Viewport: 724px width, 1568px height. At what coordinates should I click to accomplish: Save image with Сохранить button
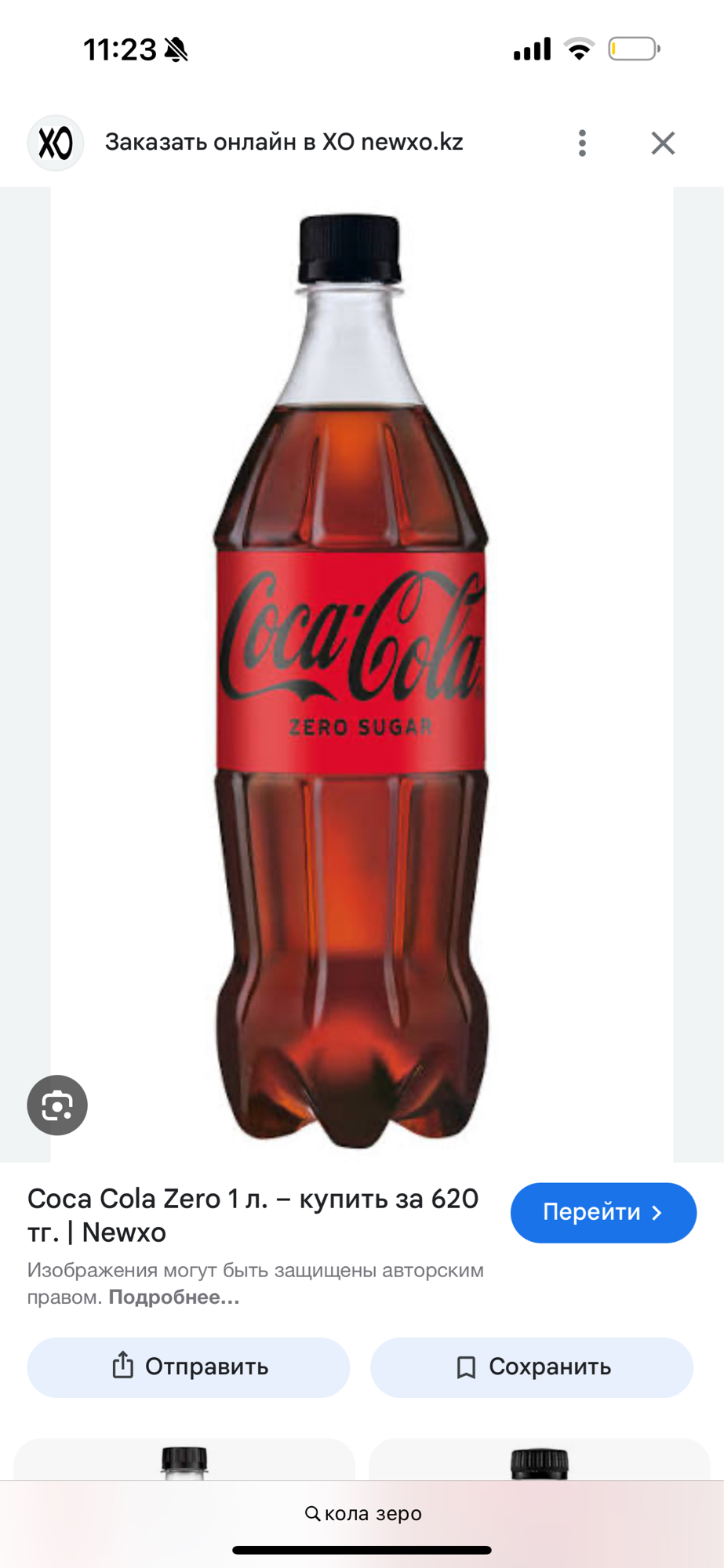(532, 1367)
